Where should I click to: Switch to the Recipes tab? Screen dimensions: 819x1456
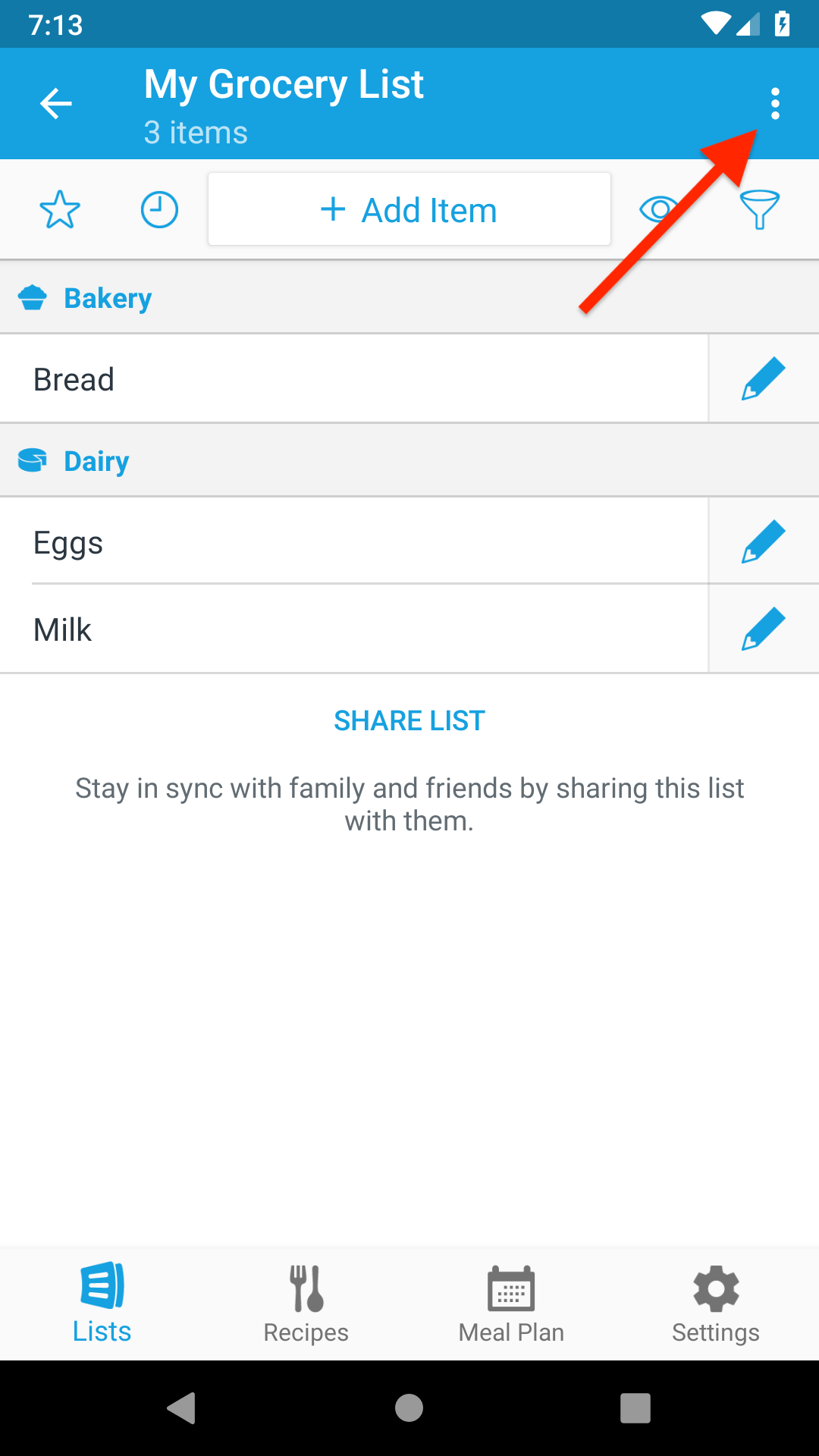tap(306, 1304)
